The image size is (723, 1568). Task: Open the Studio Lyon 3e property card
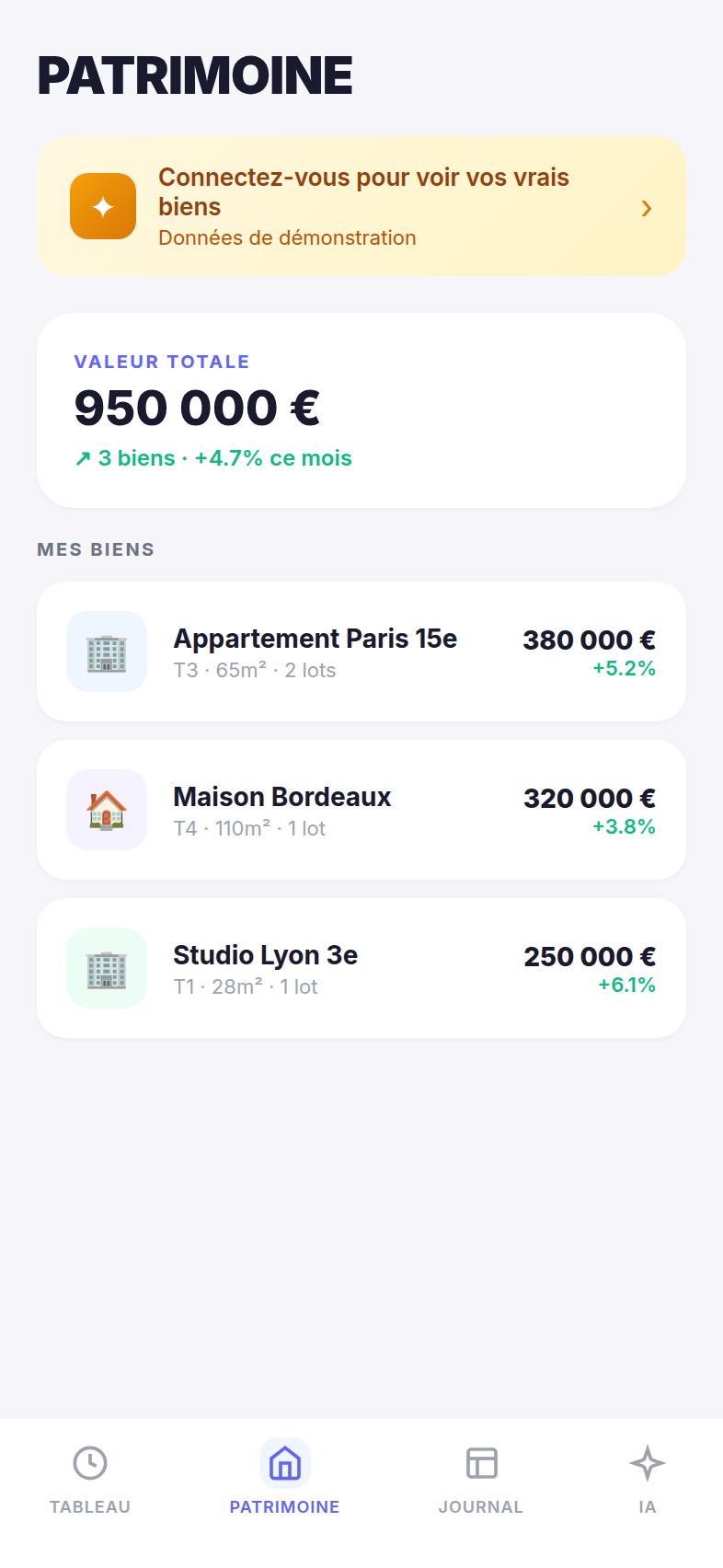tap(361, 967)
